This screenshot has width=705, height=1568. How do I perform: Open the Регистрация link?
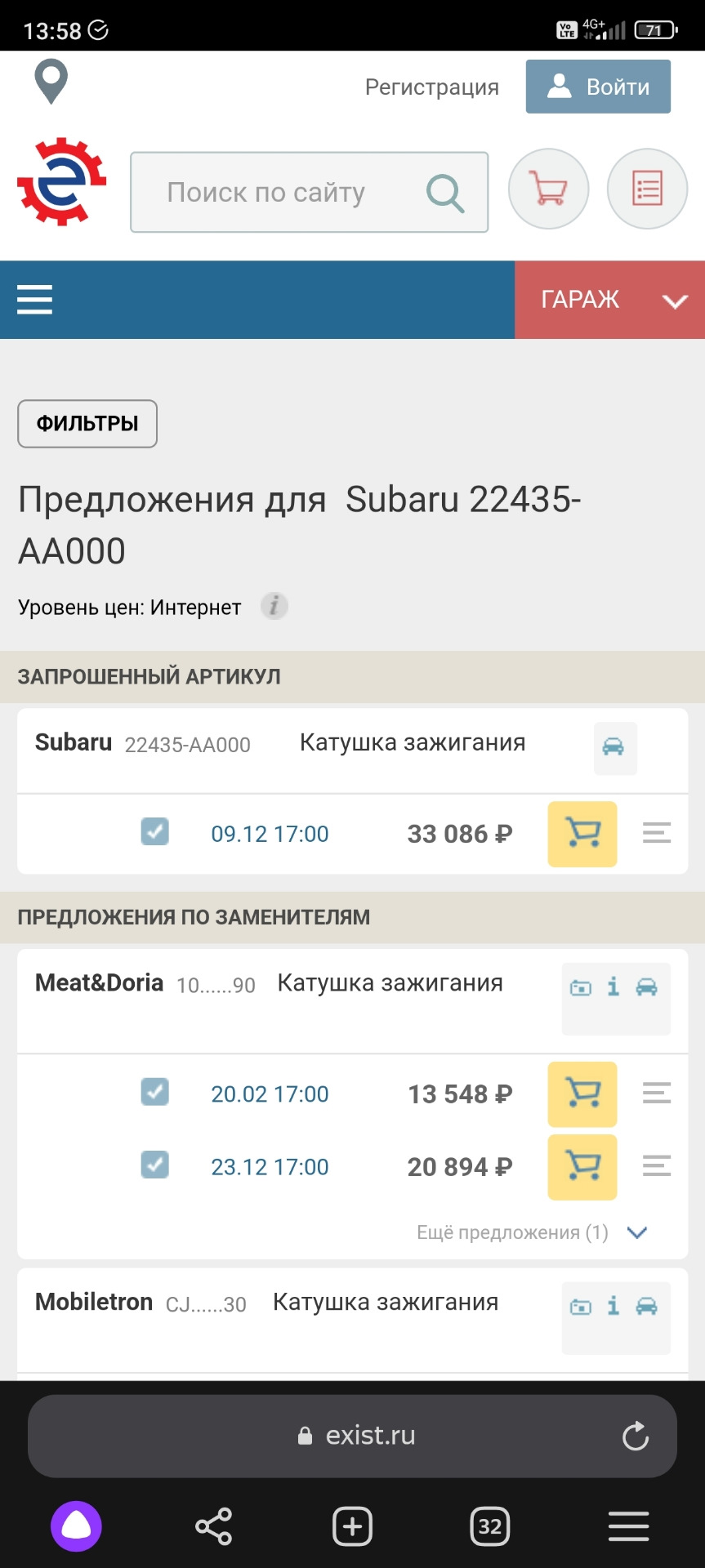point(431,87)
